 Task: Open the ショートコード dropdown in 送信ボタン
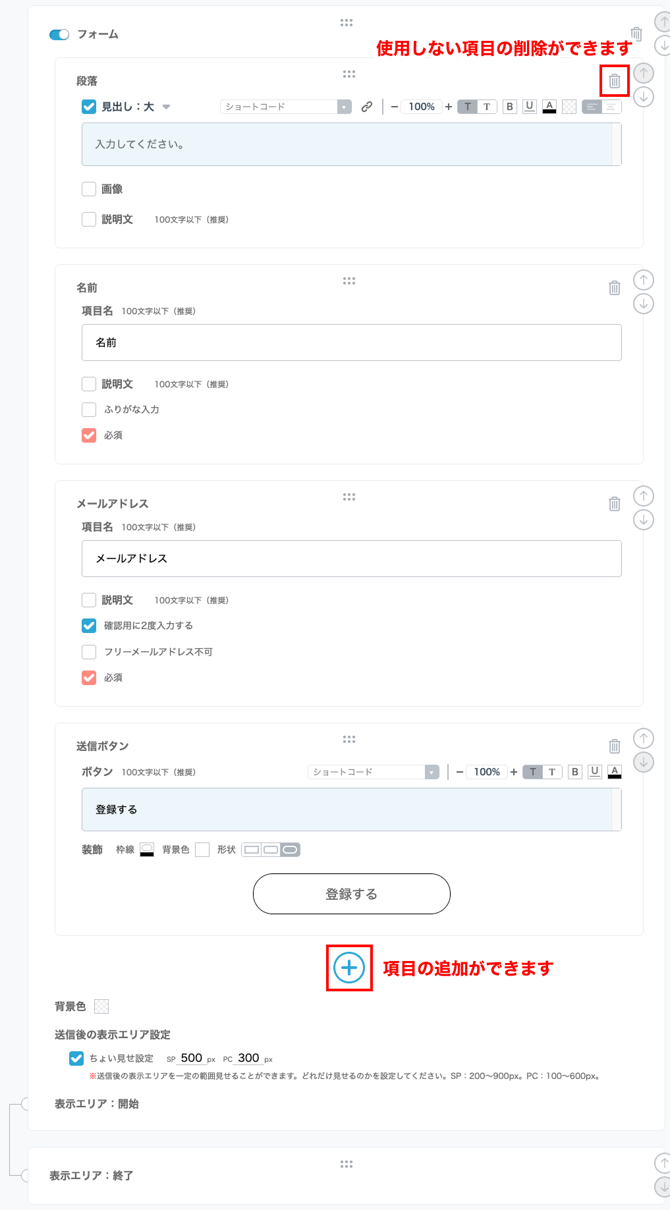coord(373,772)
